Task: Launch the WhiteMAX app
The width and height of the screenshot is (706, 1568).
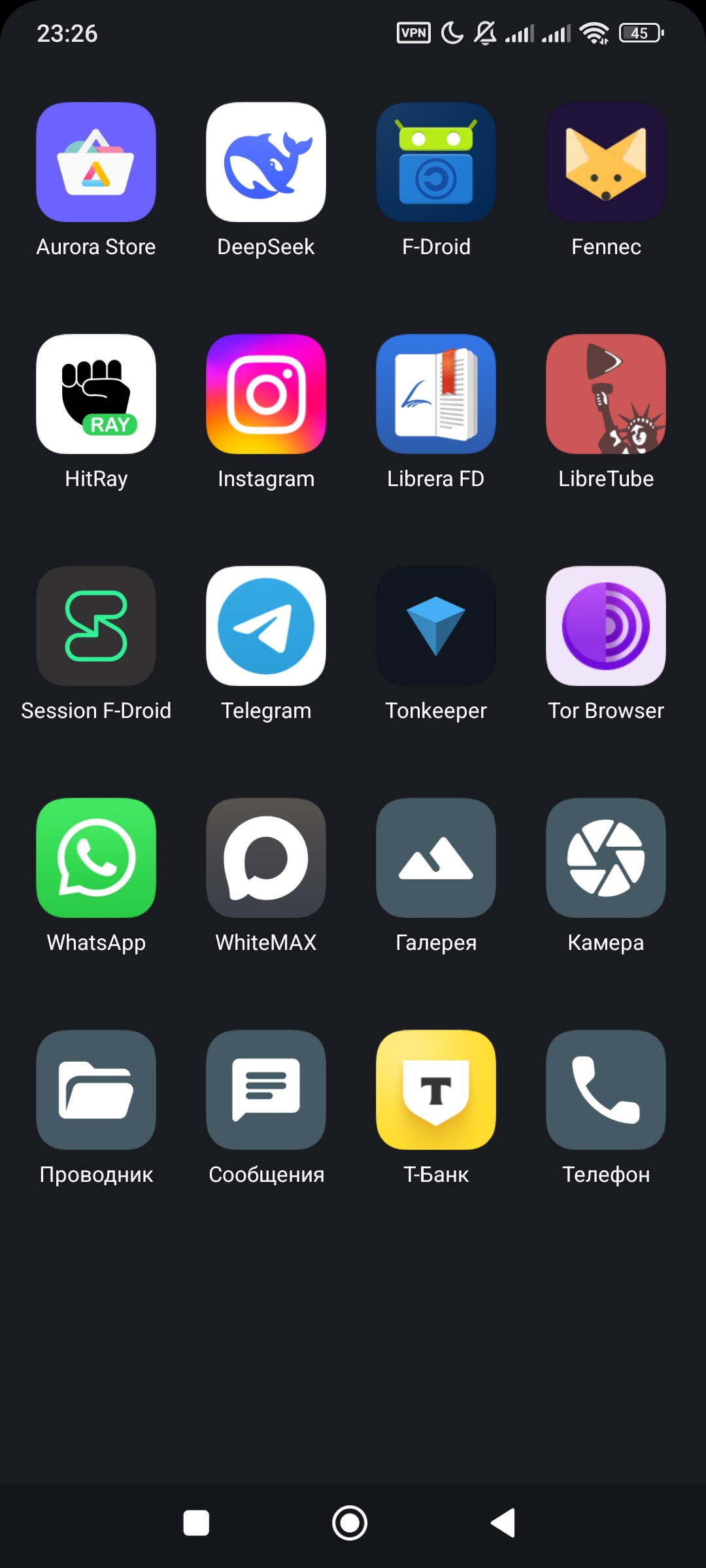Action: [x=266, y=858]
